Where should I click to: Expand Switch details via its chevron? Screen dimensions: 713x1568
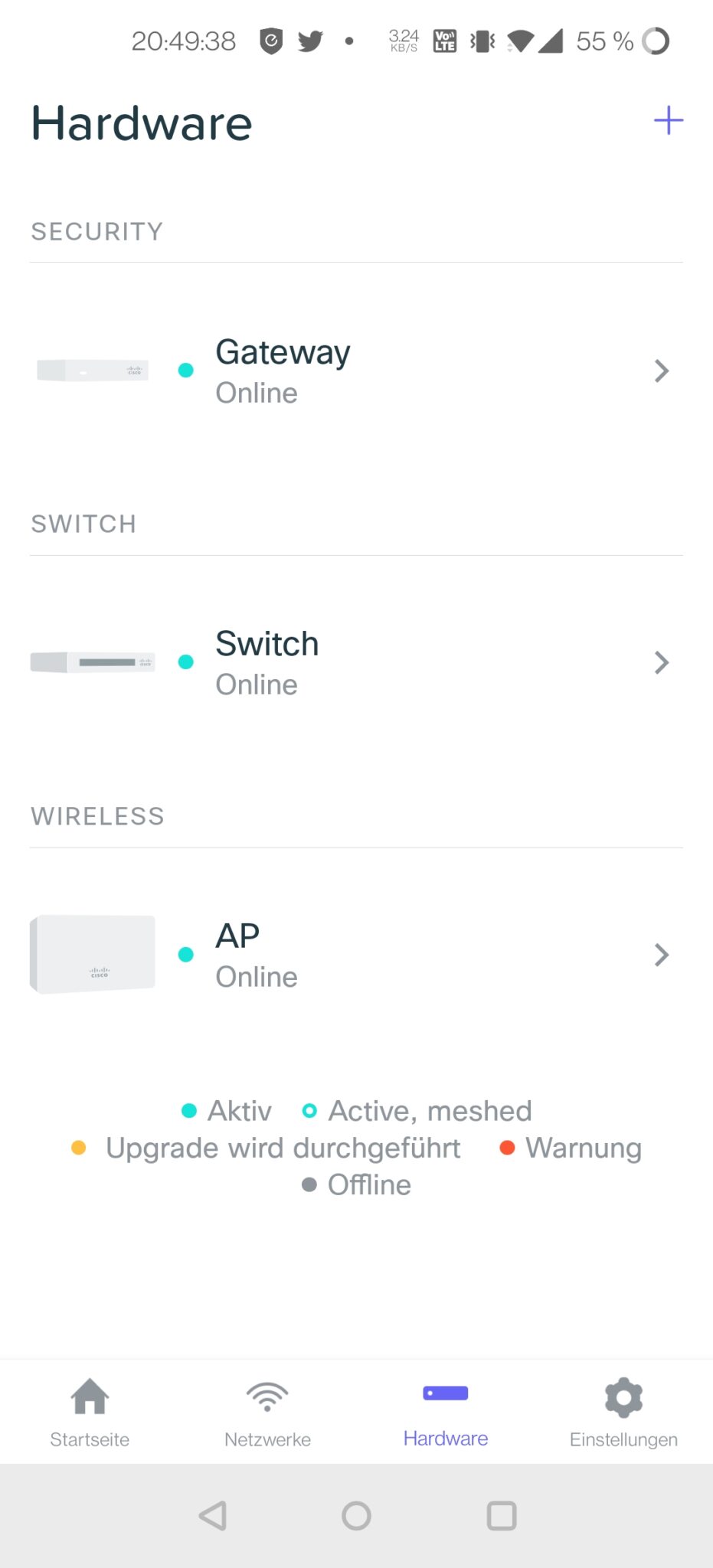point(661,662)
